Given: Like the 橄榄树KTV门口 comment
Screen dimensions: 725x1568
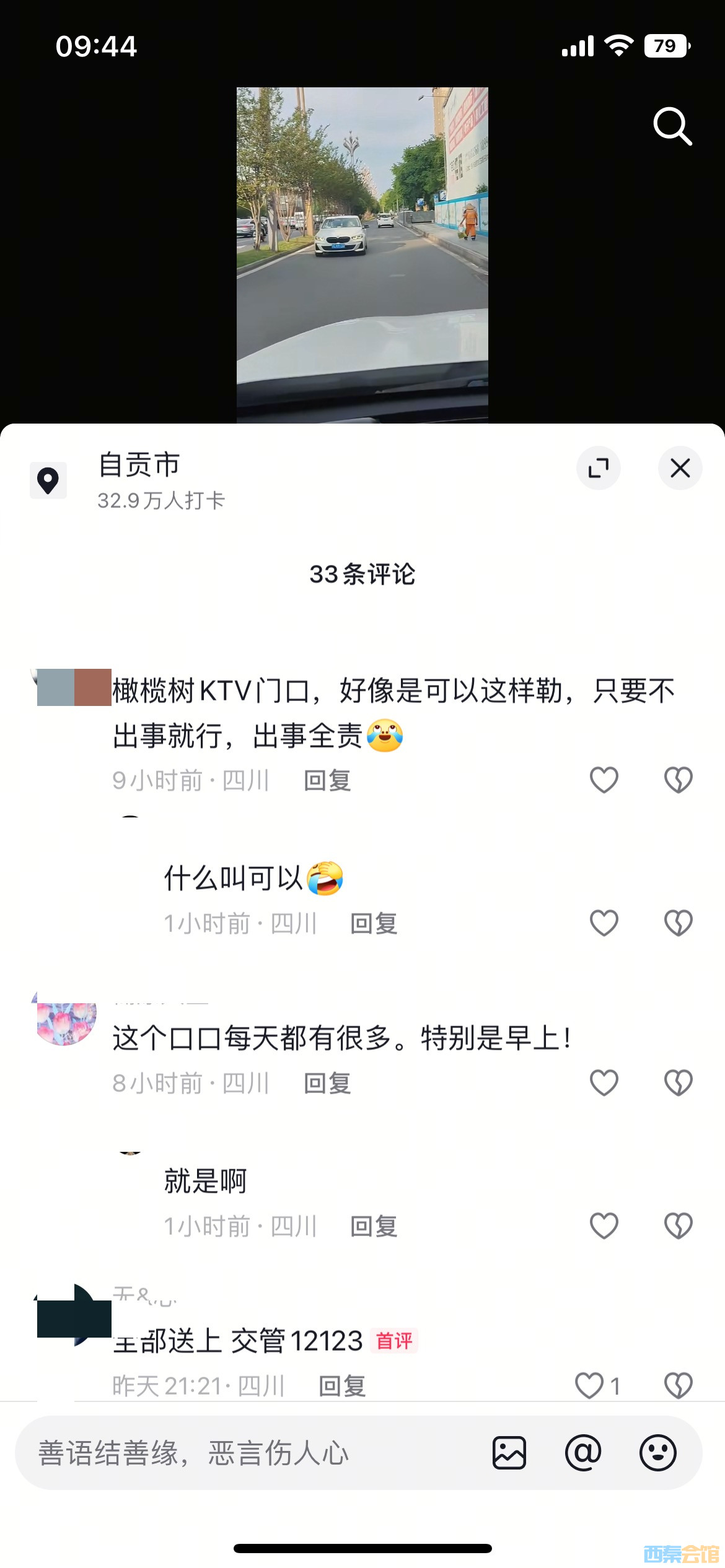Looking at the screenshot, I should [x=604, y=780].
